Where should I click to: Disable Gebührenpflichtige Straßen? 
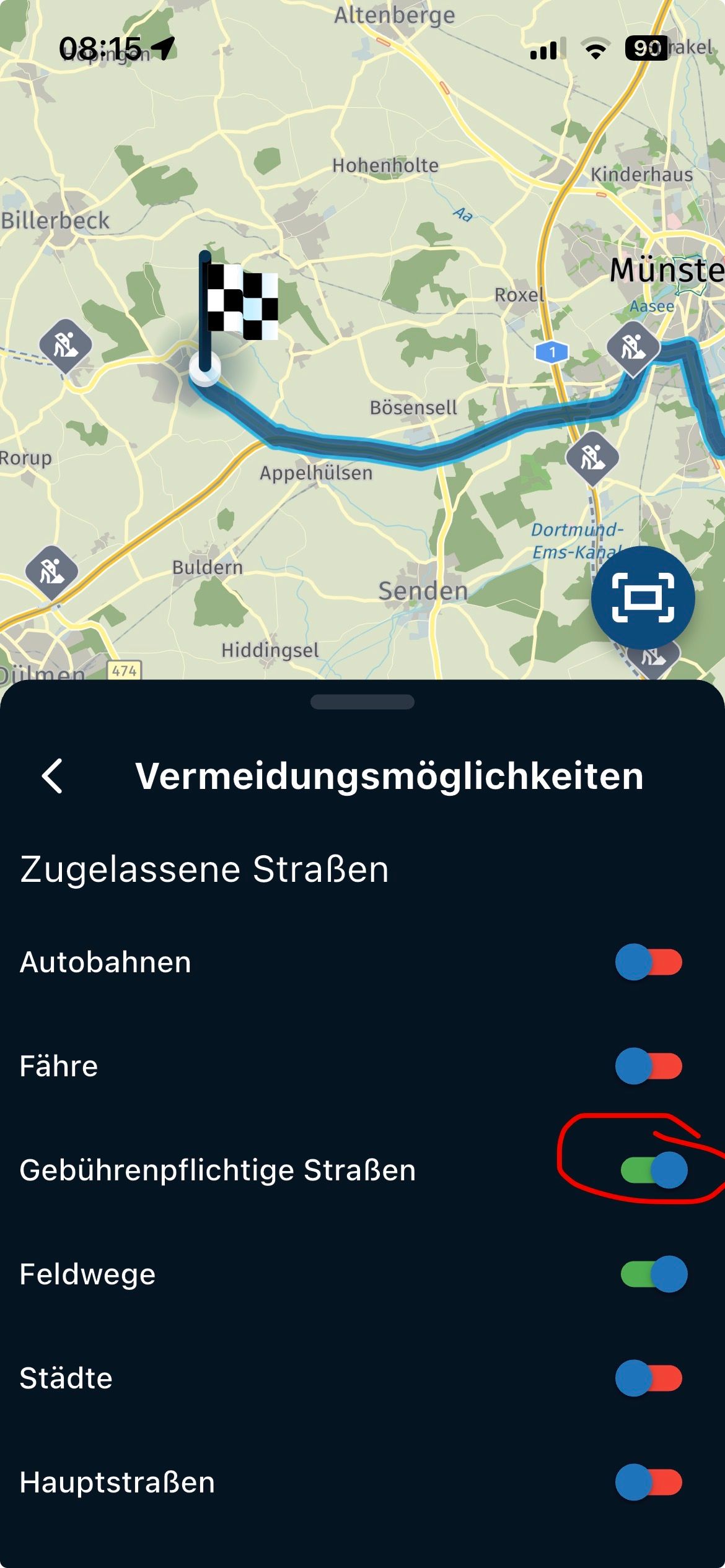tap(654, 1170)
